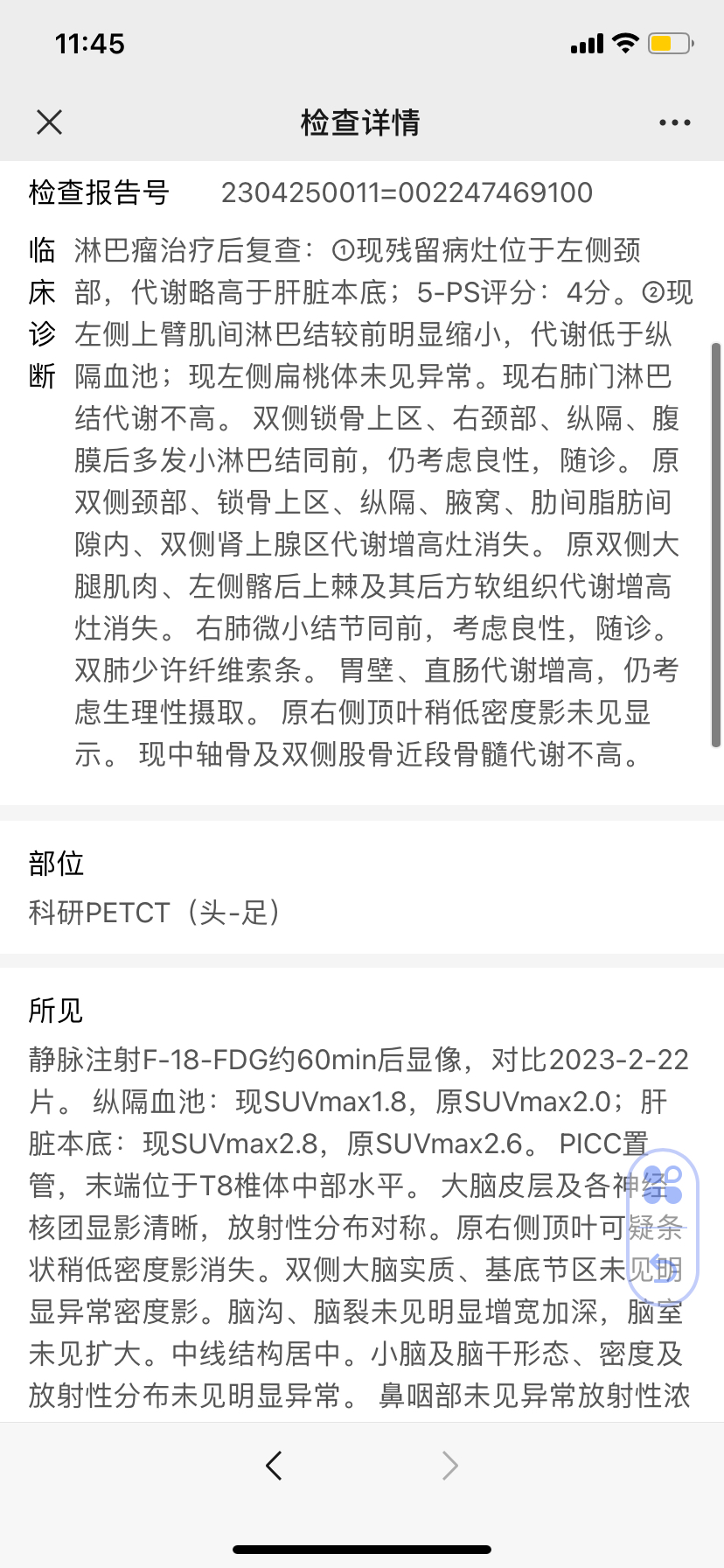Close the 检查详情 page
This screenshot has height=1568, width=724.
50,122
